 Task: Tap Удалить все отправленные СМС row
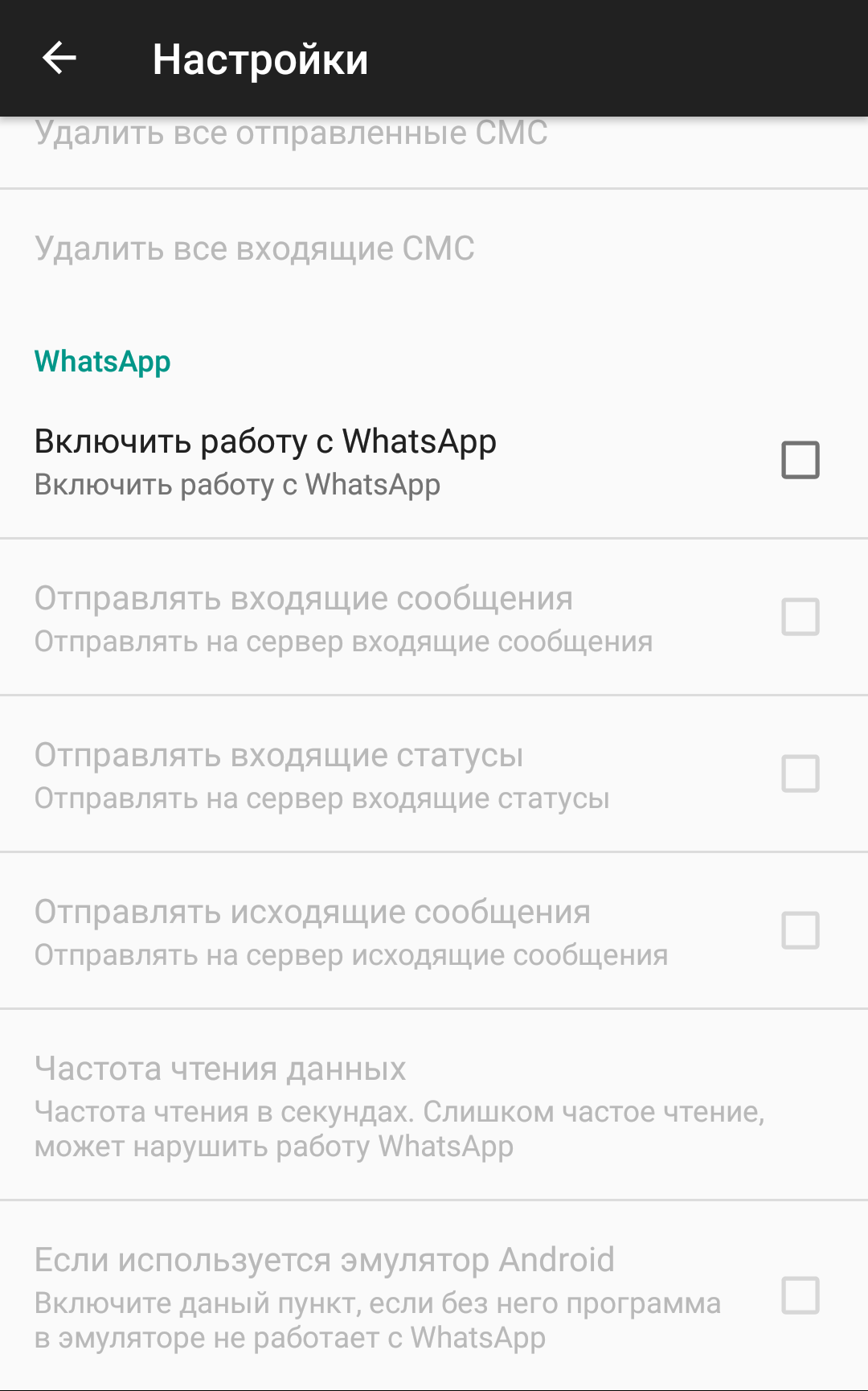434,153
